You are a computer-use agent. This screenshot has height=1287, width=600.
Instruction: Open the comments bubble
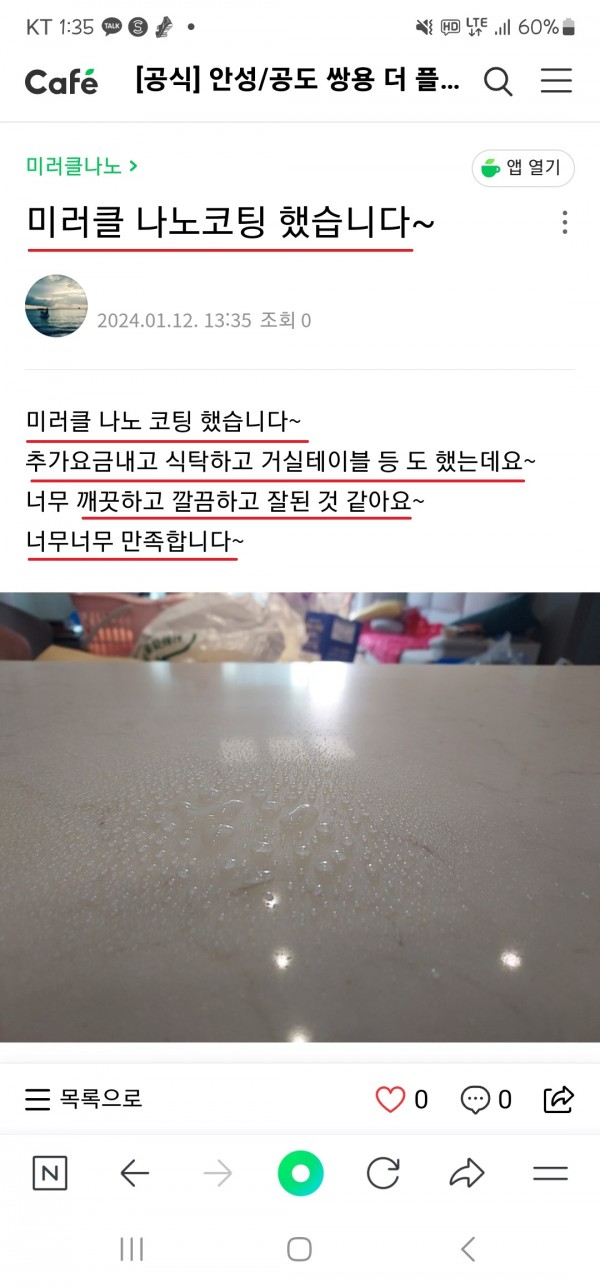[475, 1099]
